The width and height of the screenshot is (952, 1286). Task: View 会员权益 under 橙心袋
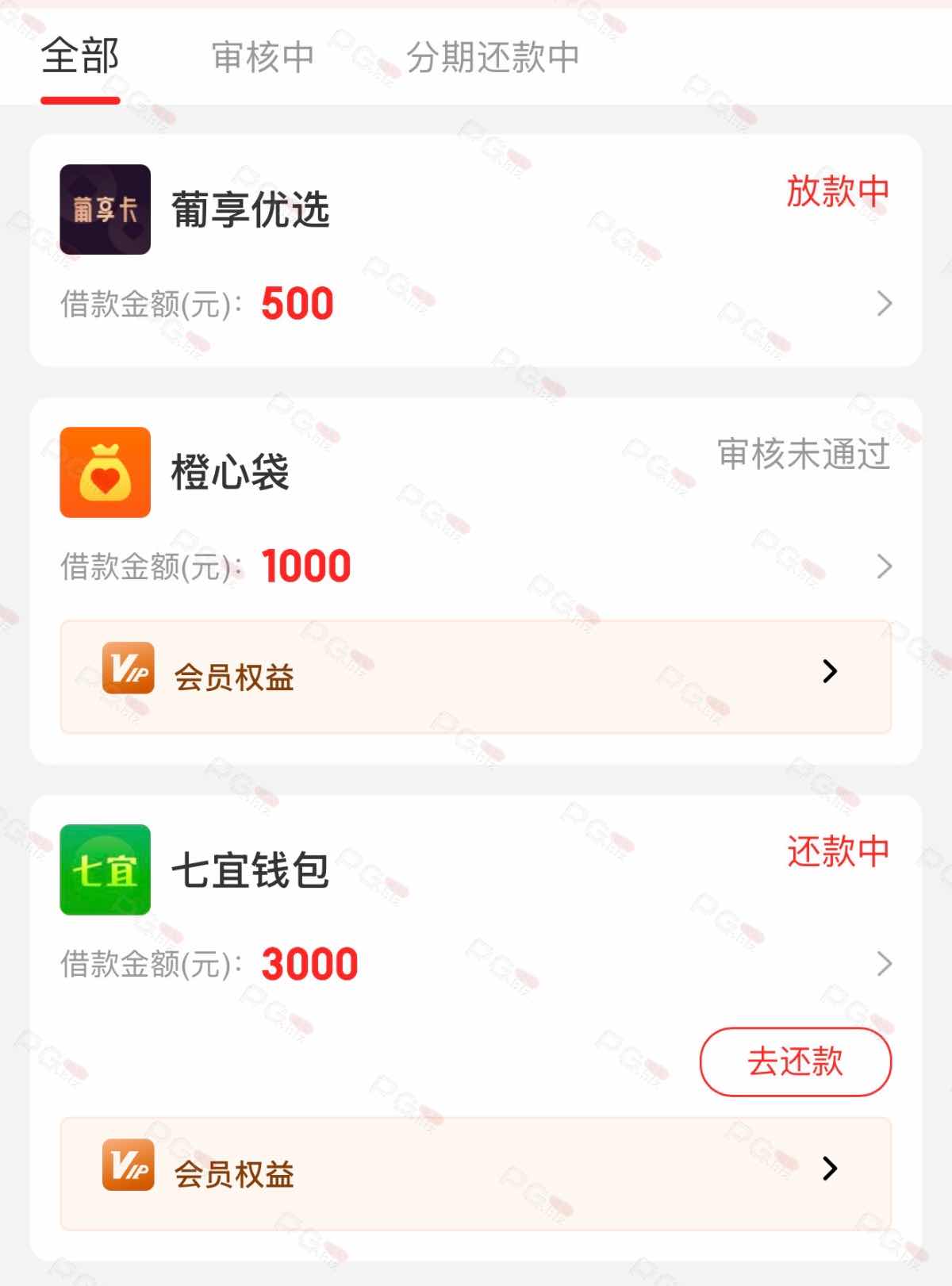click(x=476, y=677)
